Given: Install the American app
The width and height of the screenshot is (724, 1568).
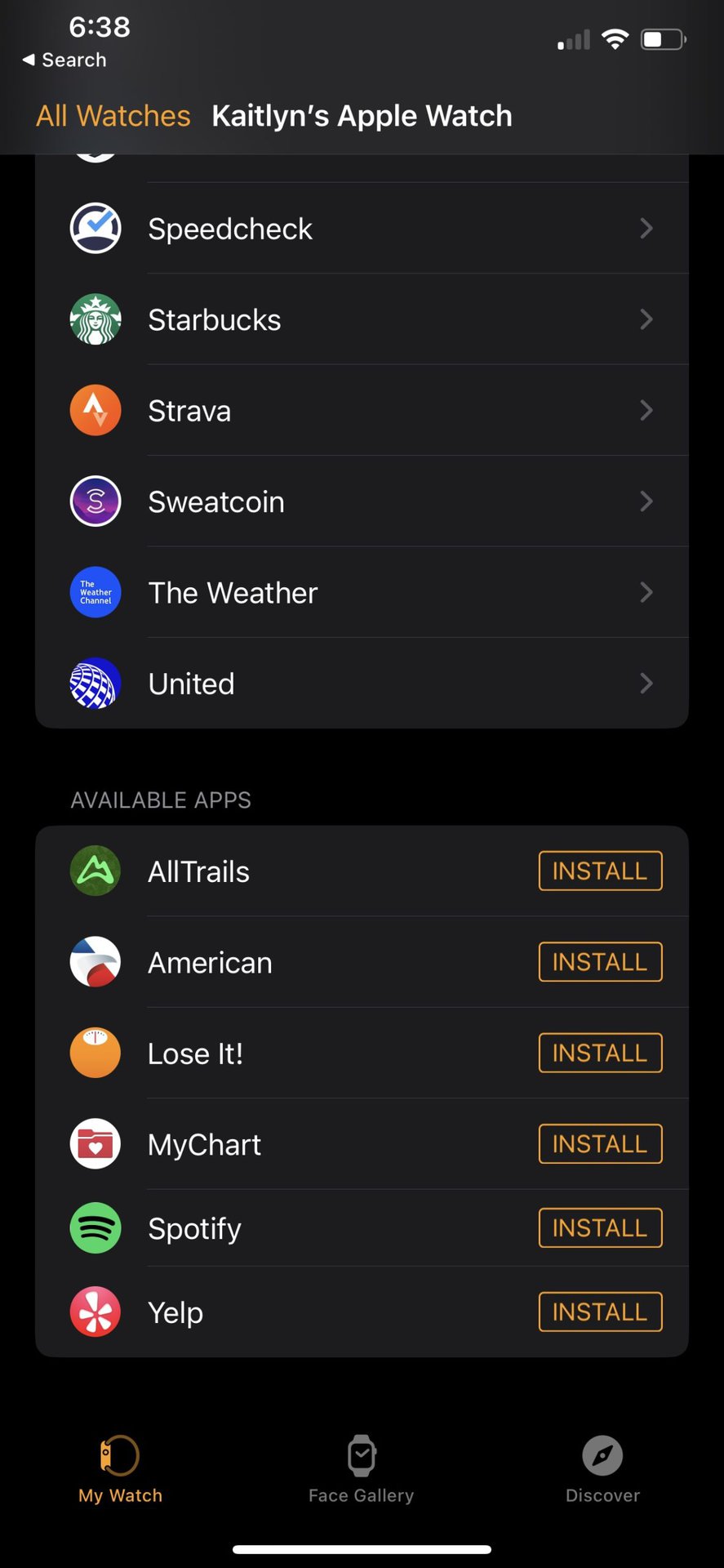Looking at the screenshot, I should (600, 962).
